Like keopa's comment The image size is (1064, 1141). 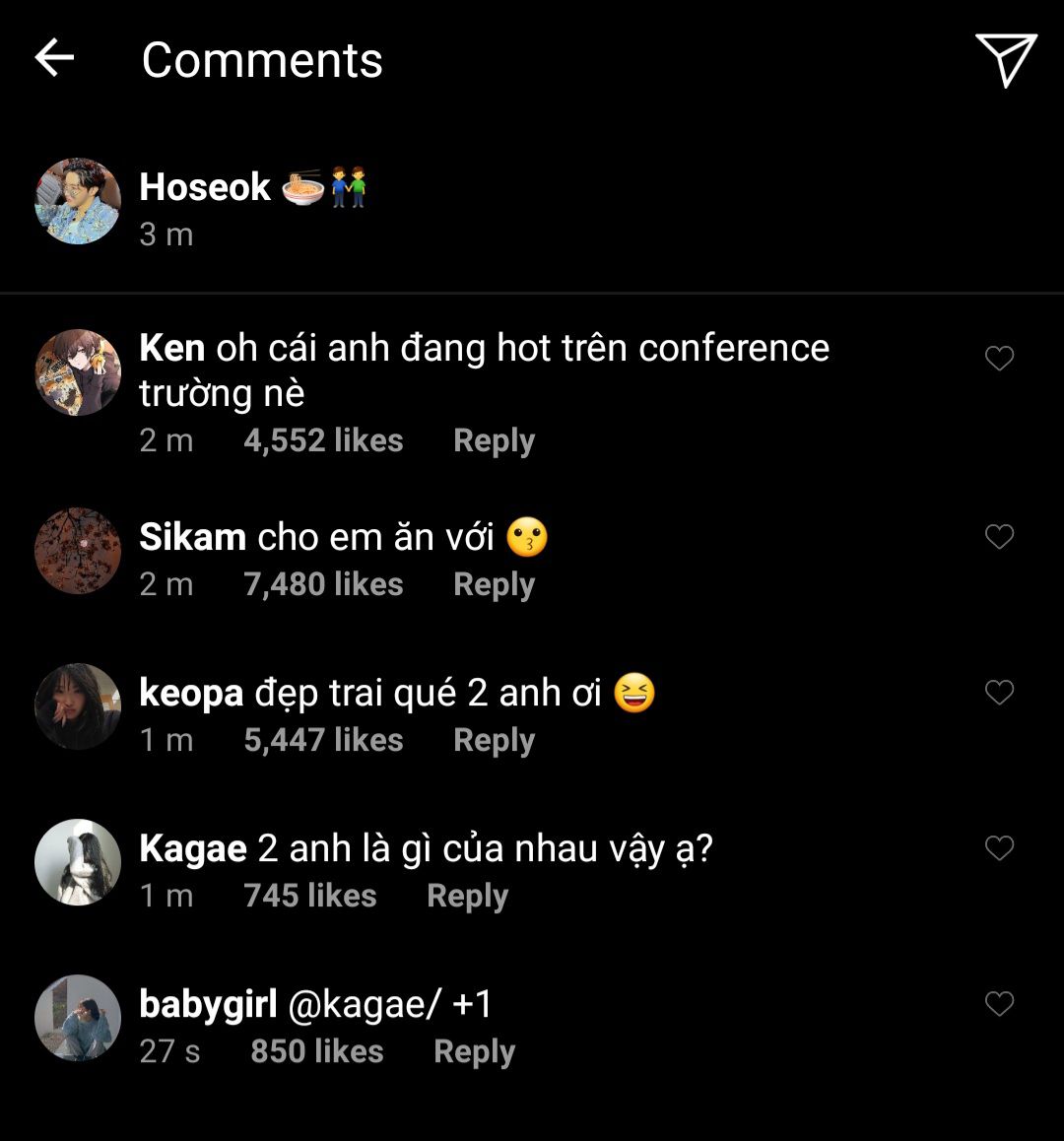(999, 693)
